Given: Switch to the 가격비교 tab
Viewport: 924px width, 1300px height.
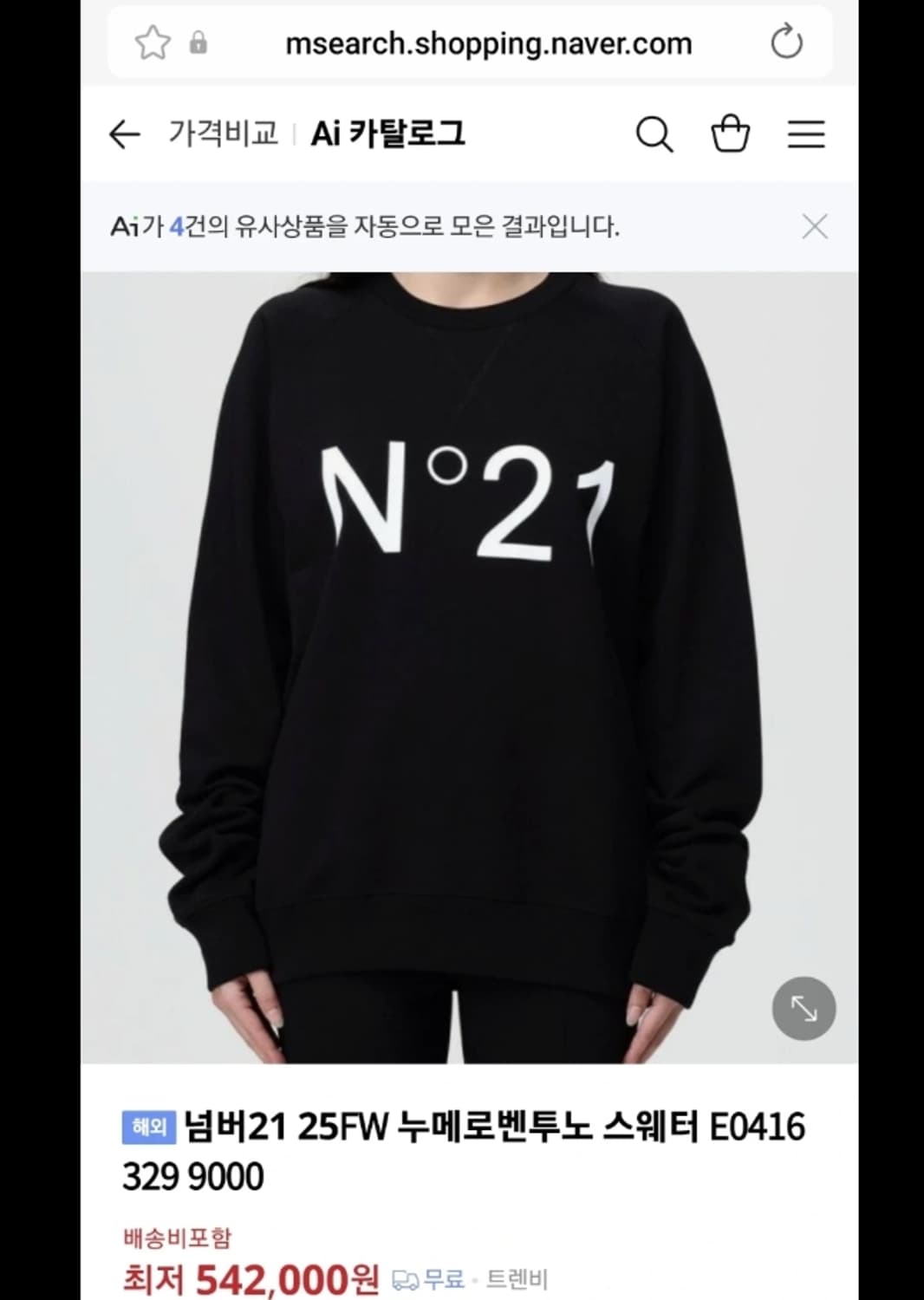Looking at the screenshot, I should pos(224,134).
